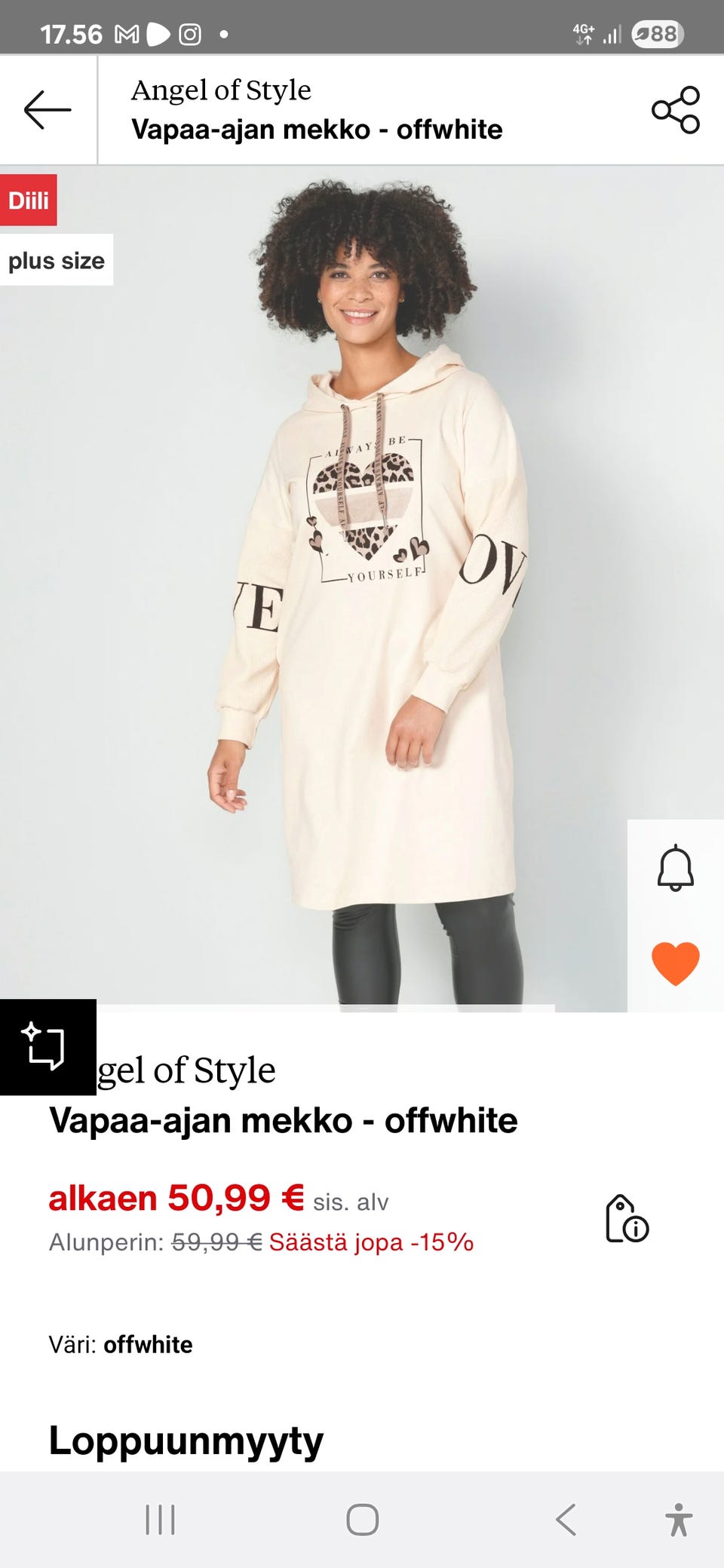Viewport: 724px width, 1568px height.
Task: Tap the notification bell for this product
Action: click(x=675, y=868)
